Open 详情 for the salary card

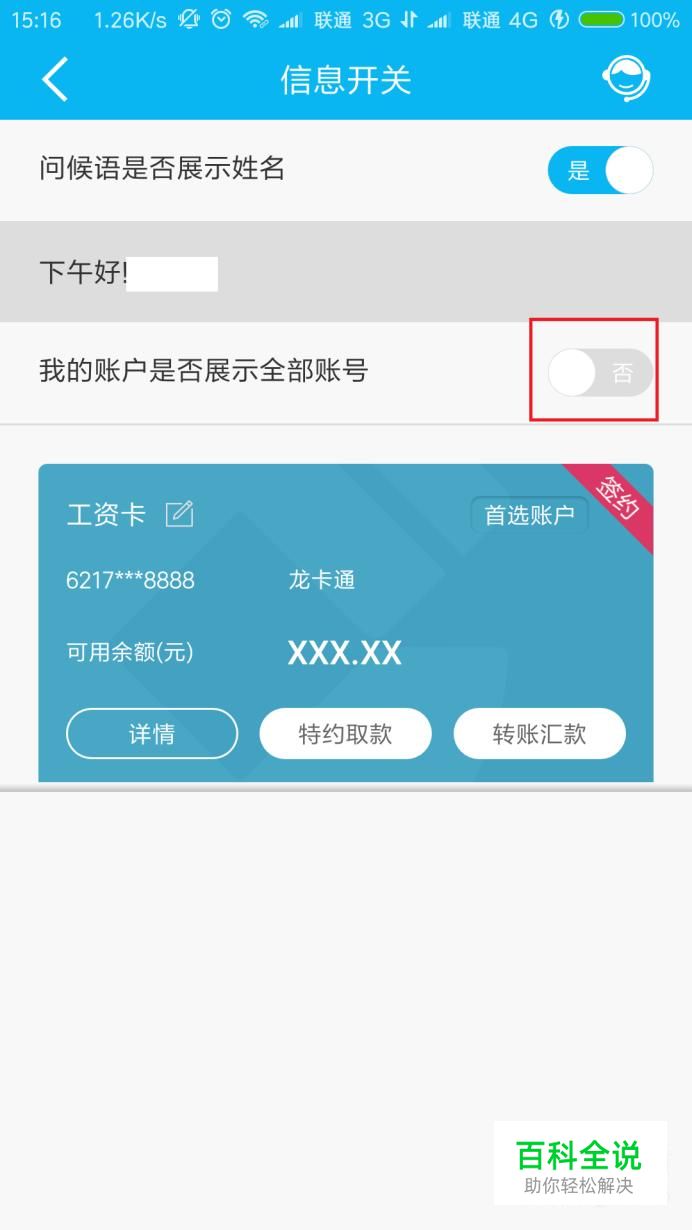pos(152,734)
